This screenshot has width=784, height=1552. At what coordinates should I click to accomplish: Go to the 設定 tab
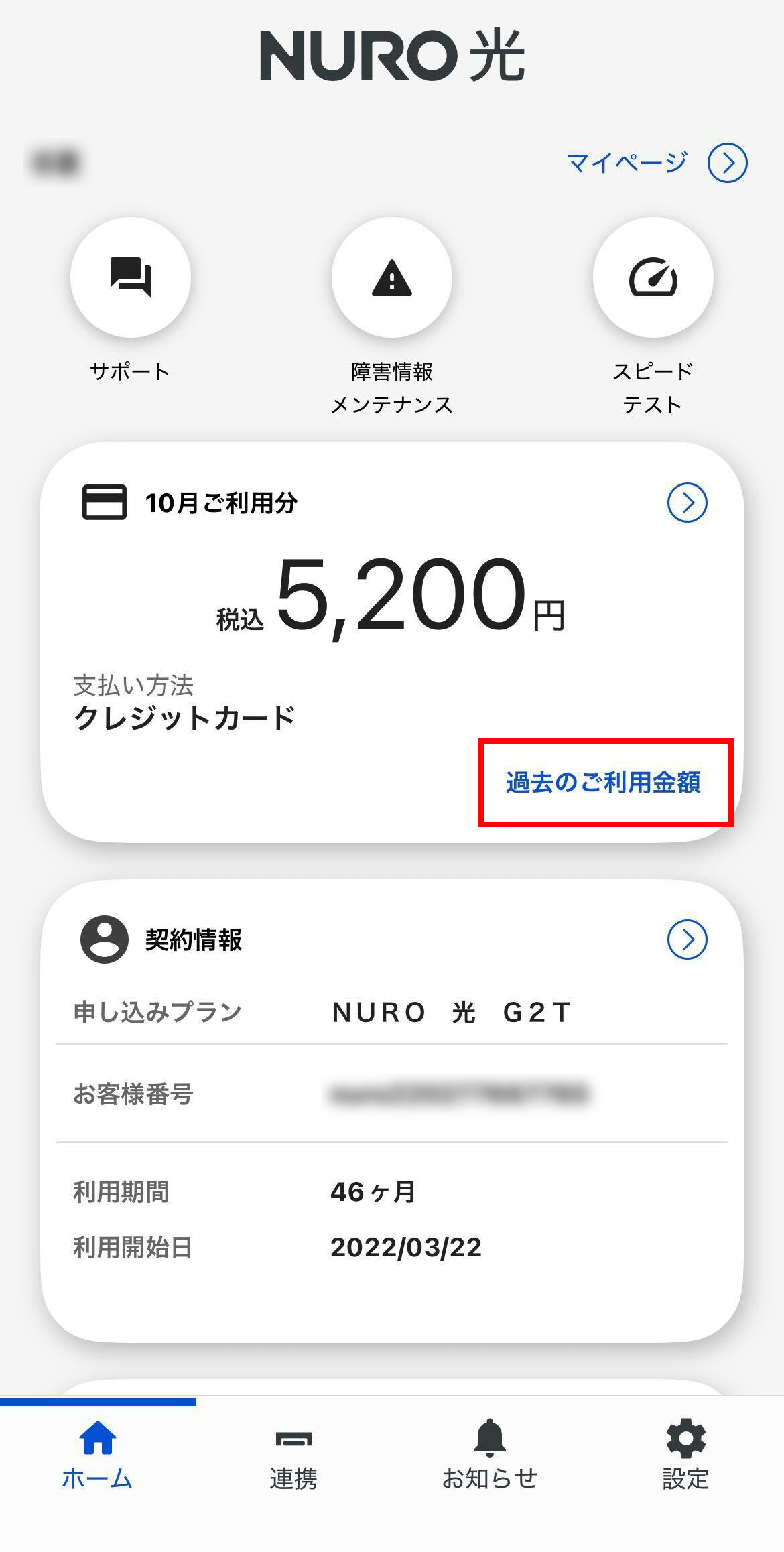[685, 1456]
